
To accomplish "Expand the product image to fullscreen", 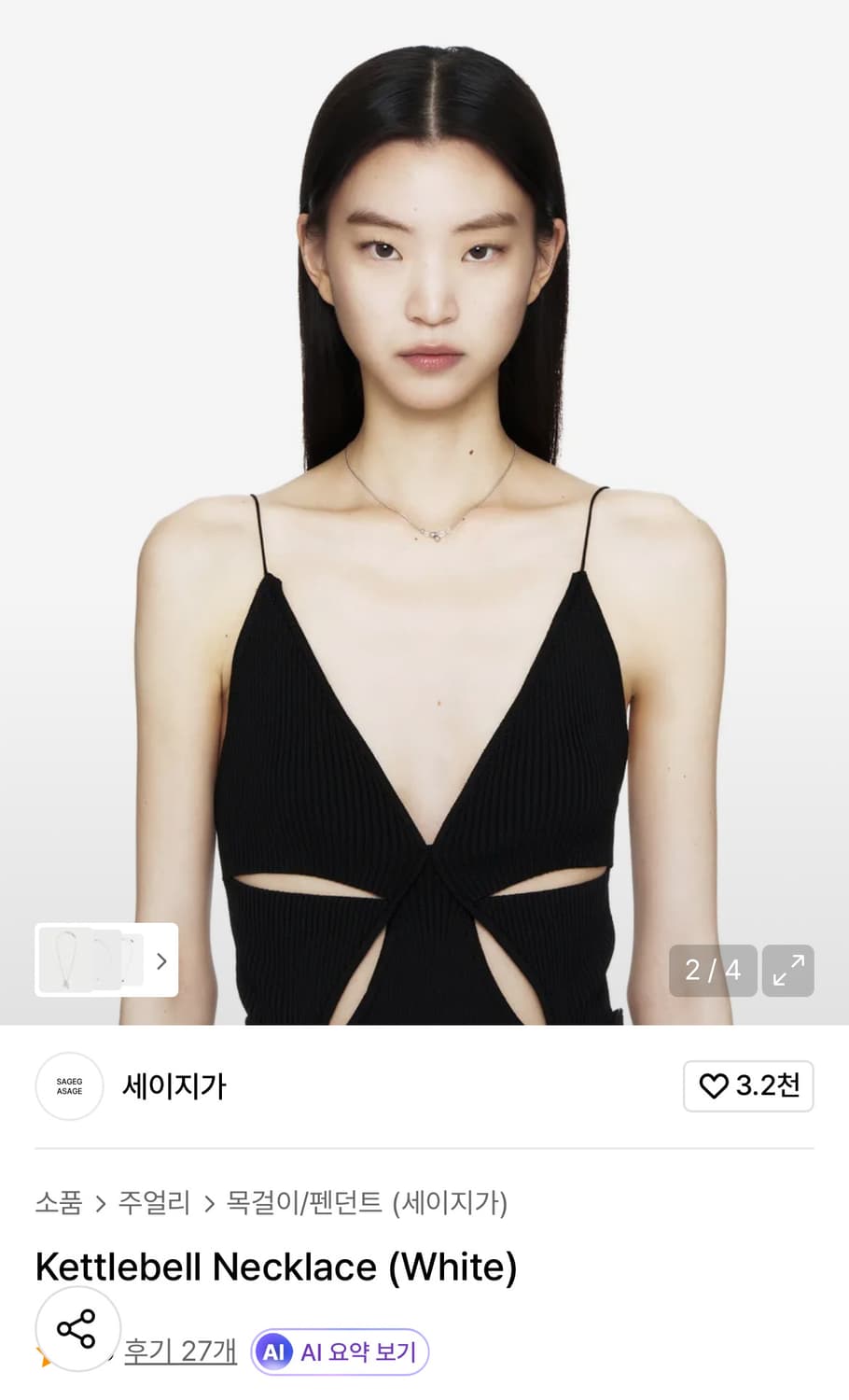I will pos(789,971).
